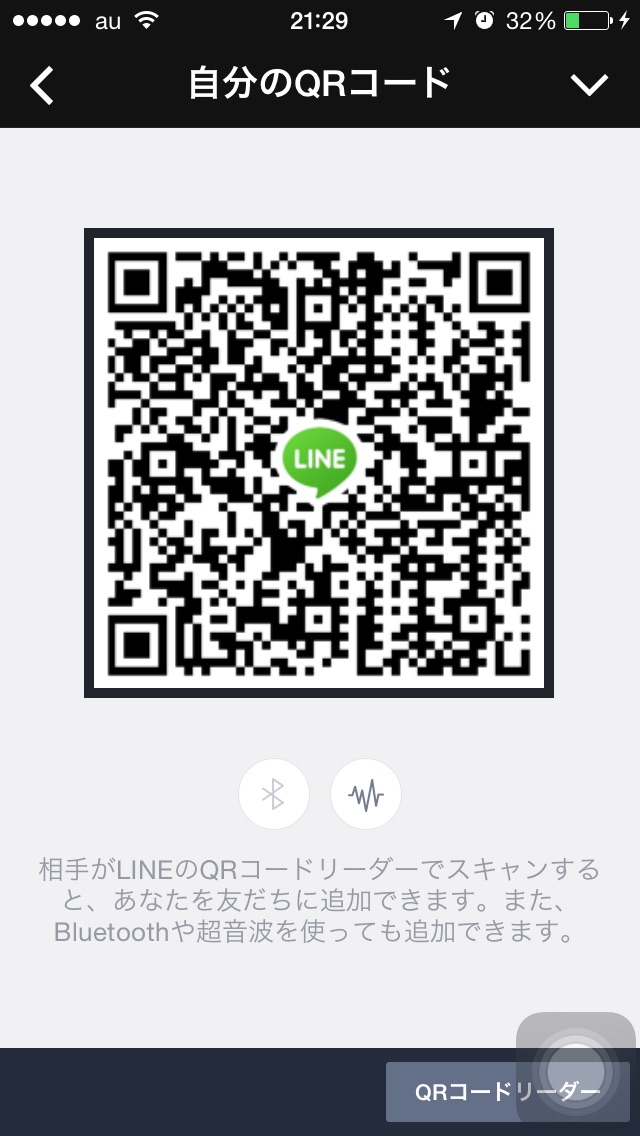Select the ultrasonic waveform icon
This screenshot has width=640, height=1136.
pos(366,794)
